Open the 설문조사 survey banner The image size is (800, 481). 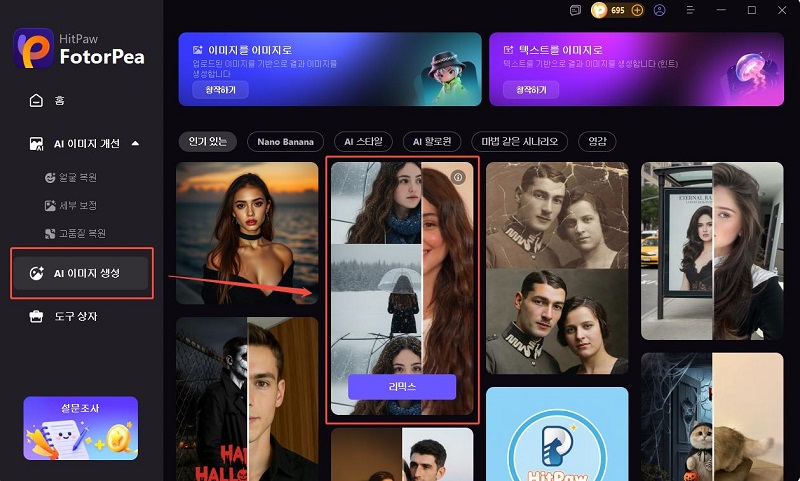(80, 426)
